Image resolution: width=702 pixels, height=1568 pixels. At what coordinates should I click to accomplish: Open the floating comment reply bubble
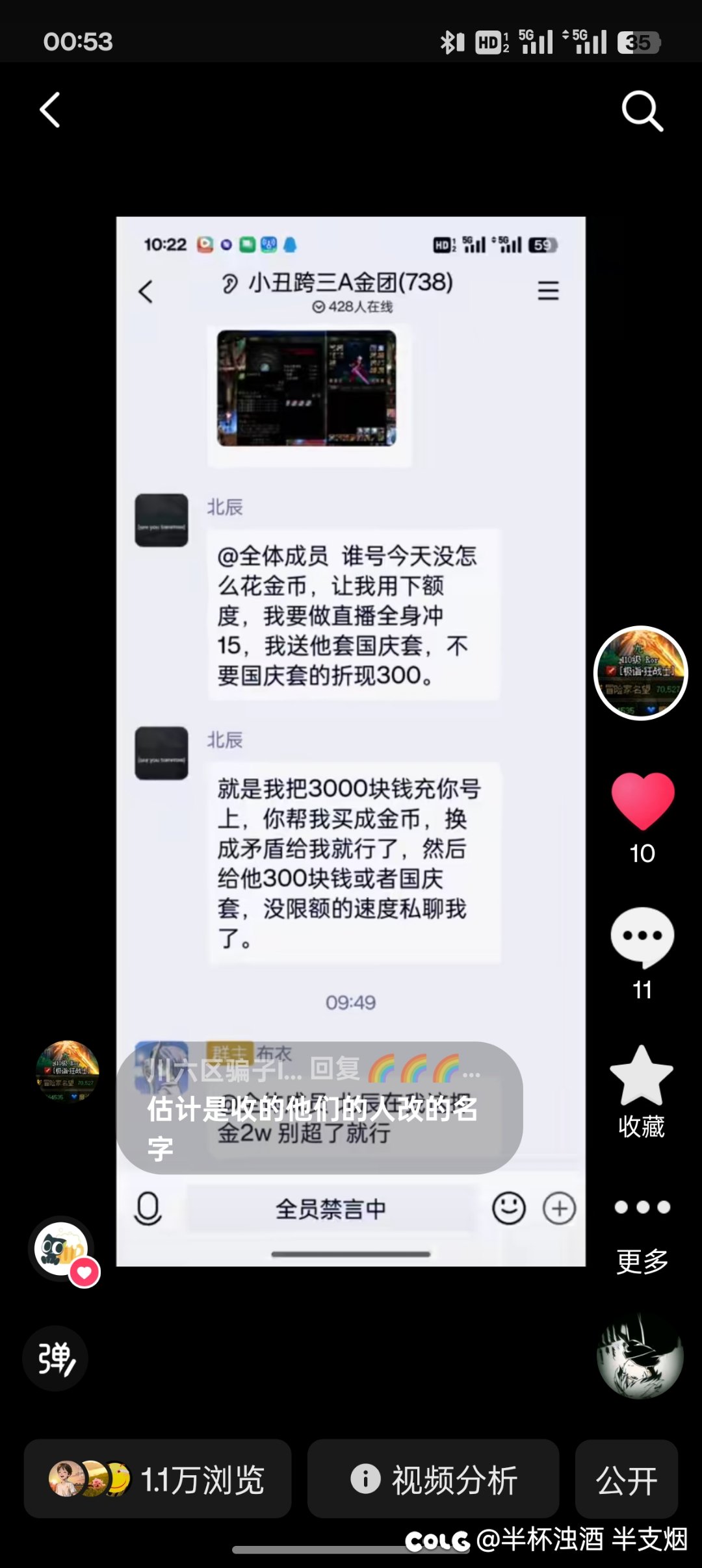click(319, 1107)
